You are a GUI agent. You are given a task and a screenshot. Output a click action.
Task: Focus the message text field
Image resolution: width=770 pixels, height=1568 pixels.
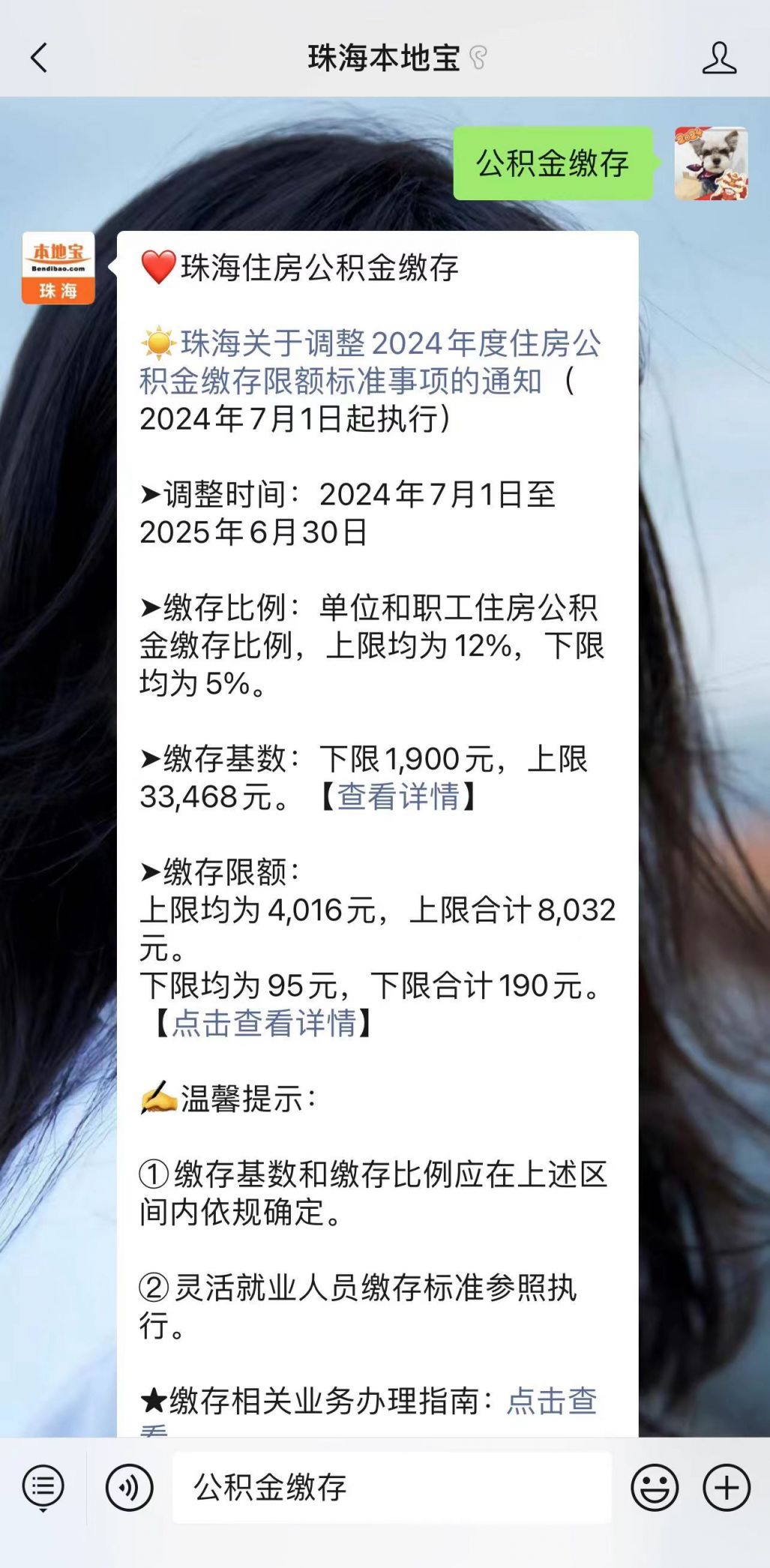392,1487
